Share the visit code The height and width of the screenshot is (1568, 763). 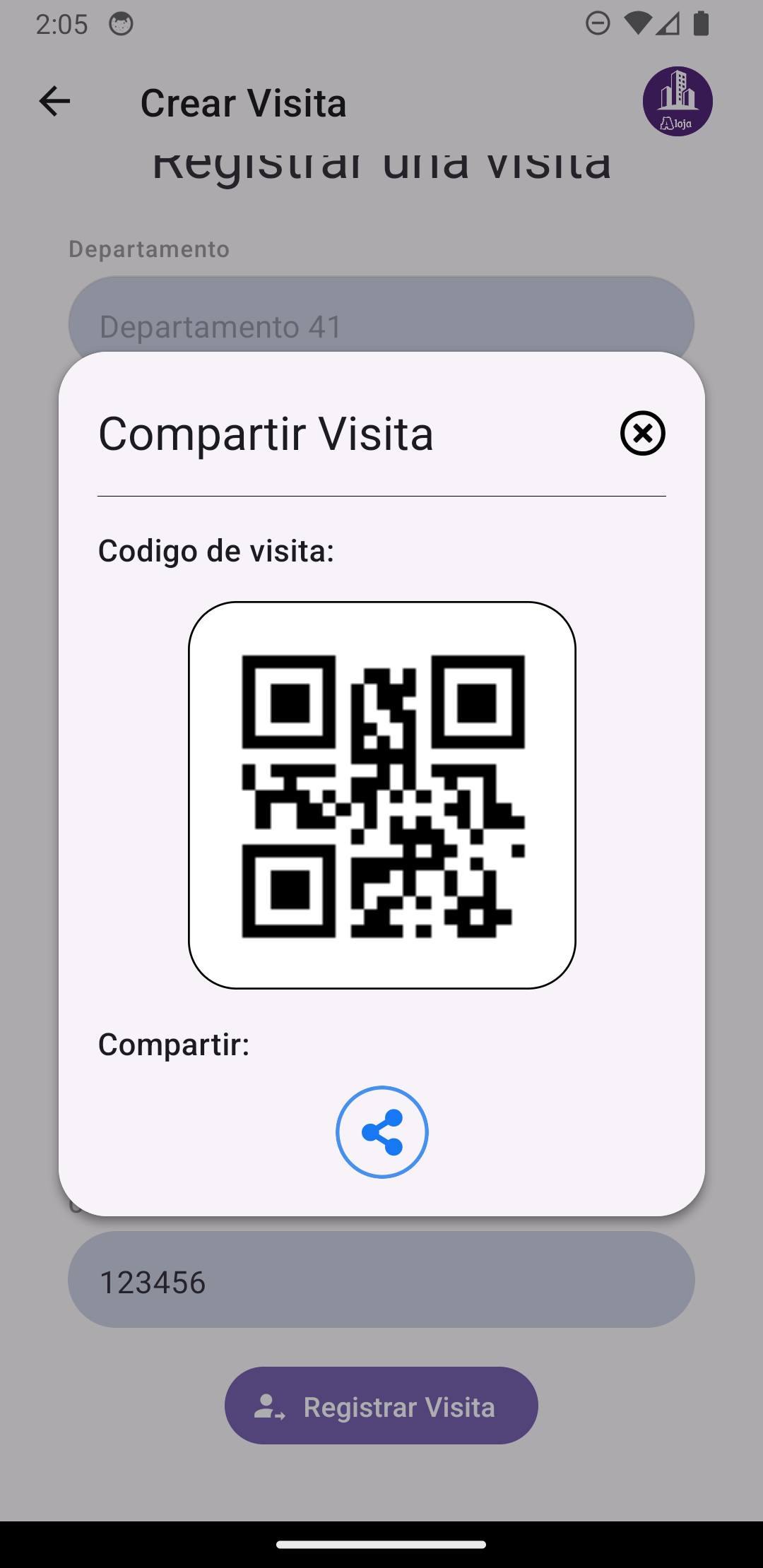pyautogui.click(x=381, y=1132)
